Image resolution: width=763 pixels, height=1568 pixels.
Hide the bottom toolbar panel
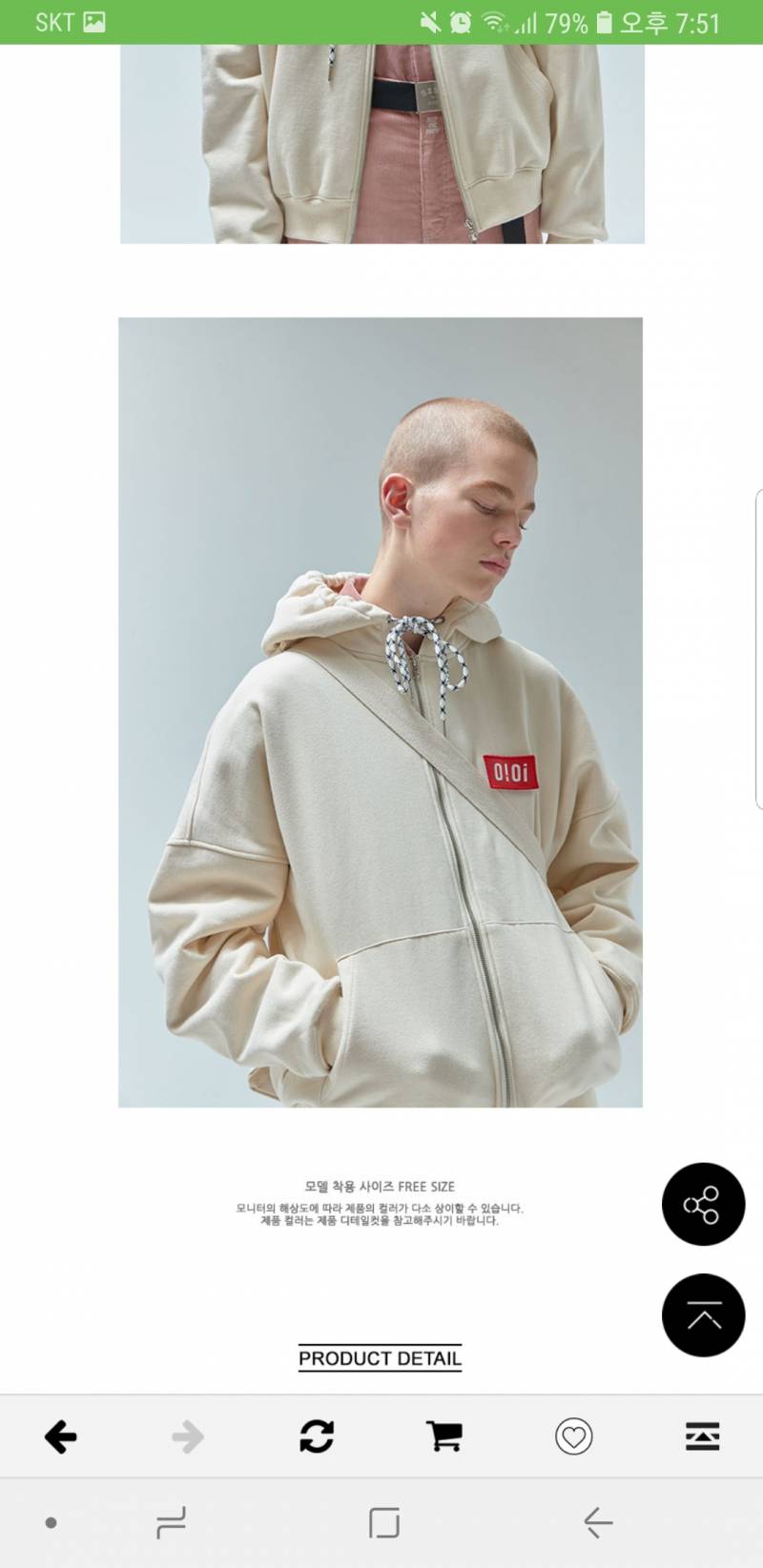pos(702,1436)
